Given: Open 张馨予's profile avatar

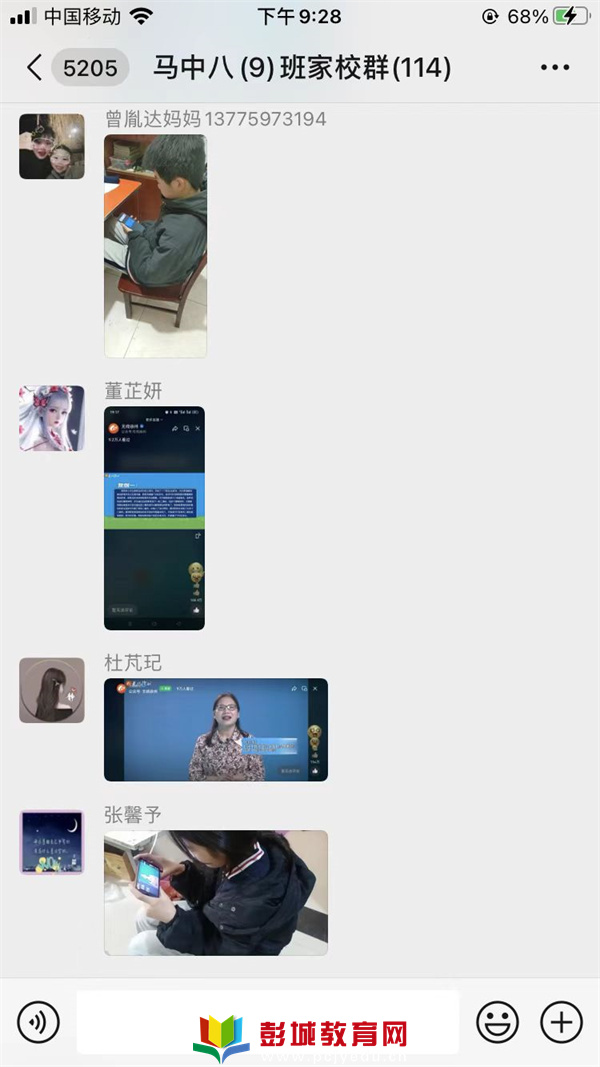Looking at the screenshot, I should pyautogui.click(x=52, y=842).
